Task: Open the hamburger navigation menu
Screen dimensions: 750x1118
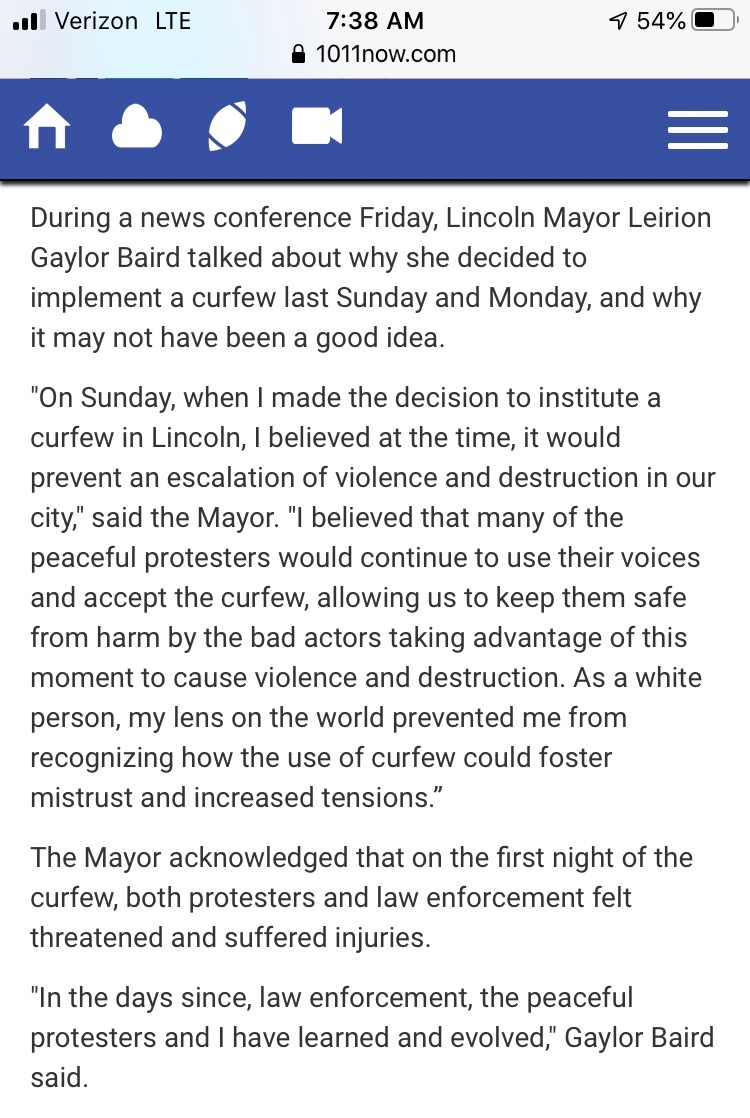Action: [x=697, y=129]
